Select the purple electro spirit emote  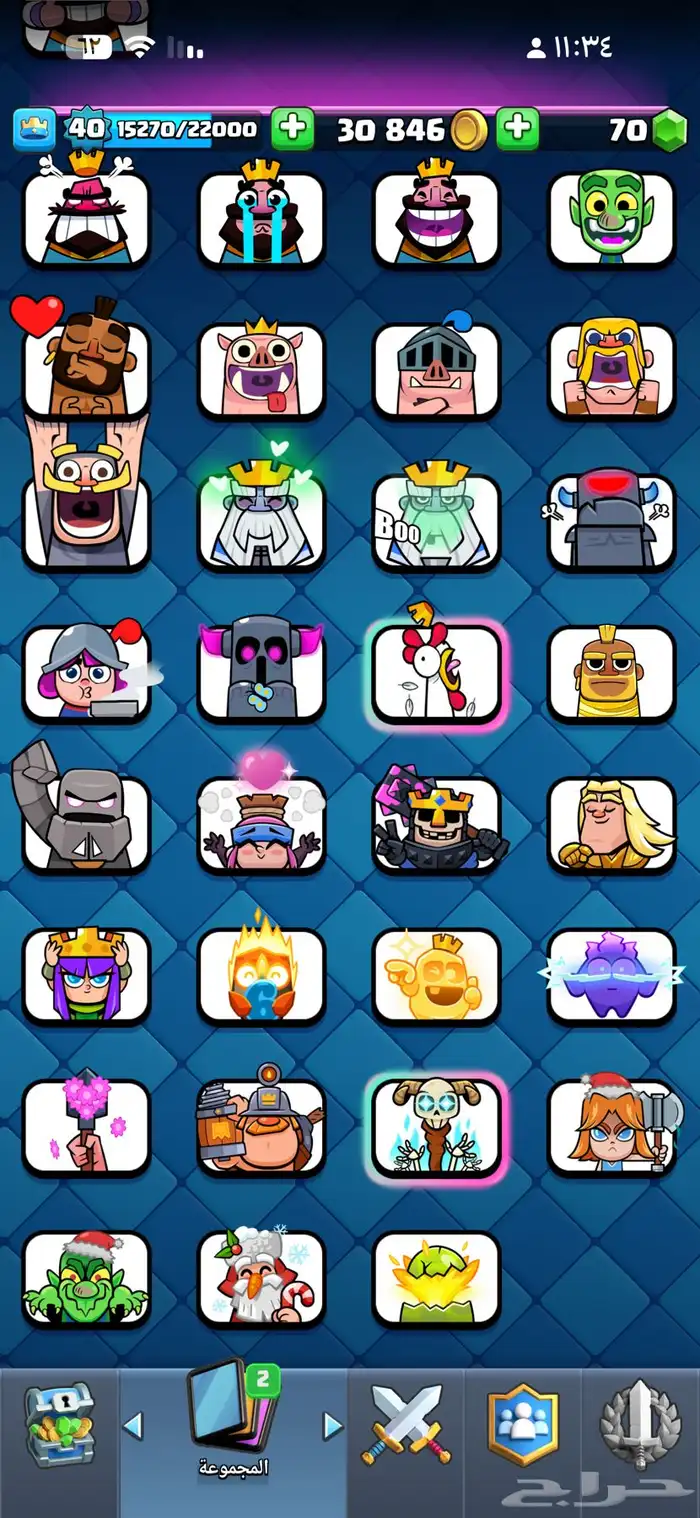(x=611, y=975)
